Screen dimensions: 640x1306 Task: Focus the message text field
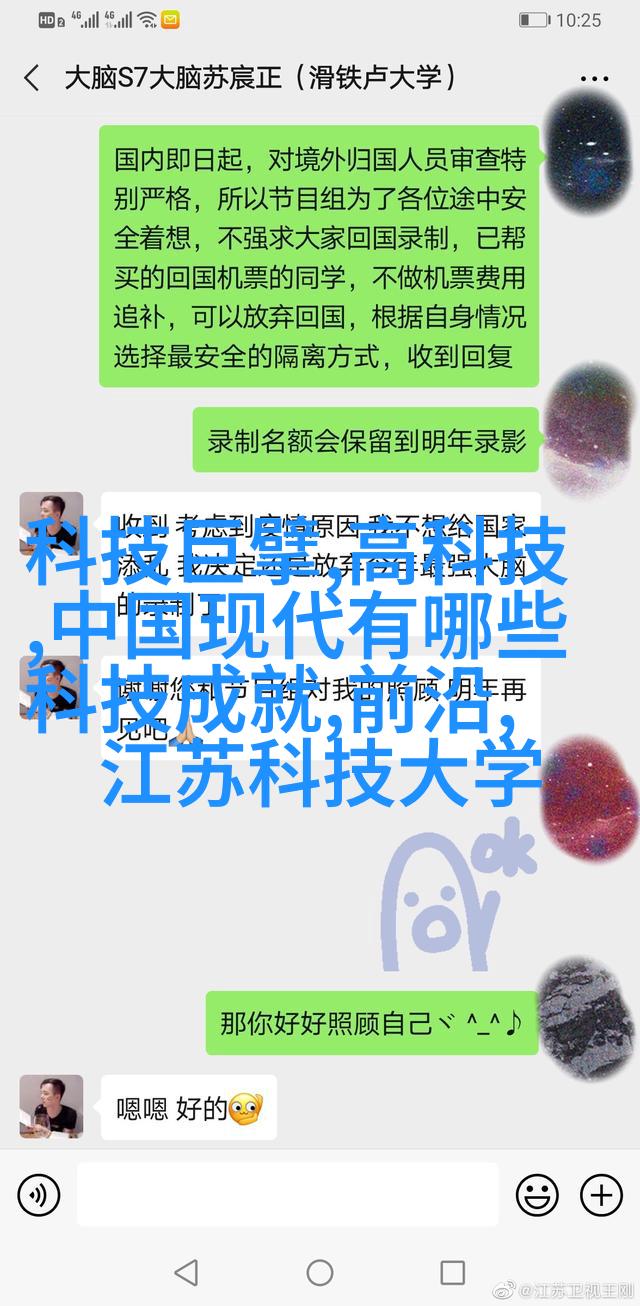click(x=287, y=1194)
